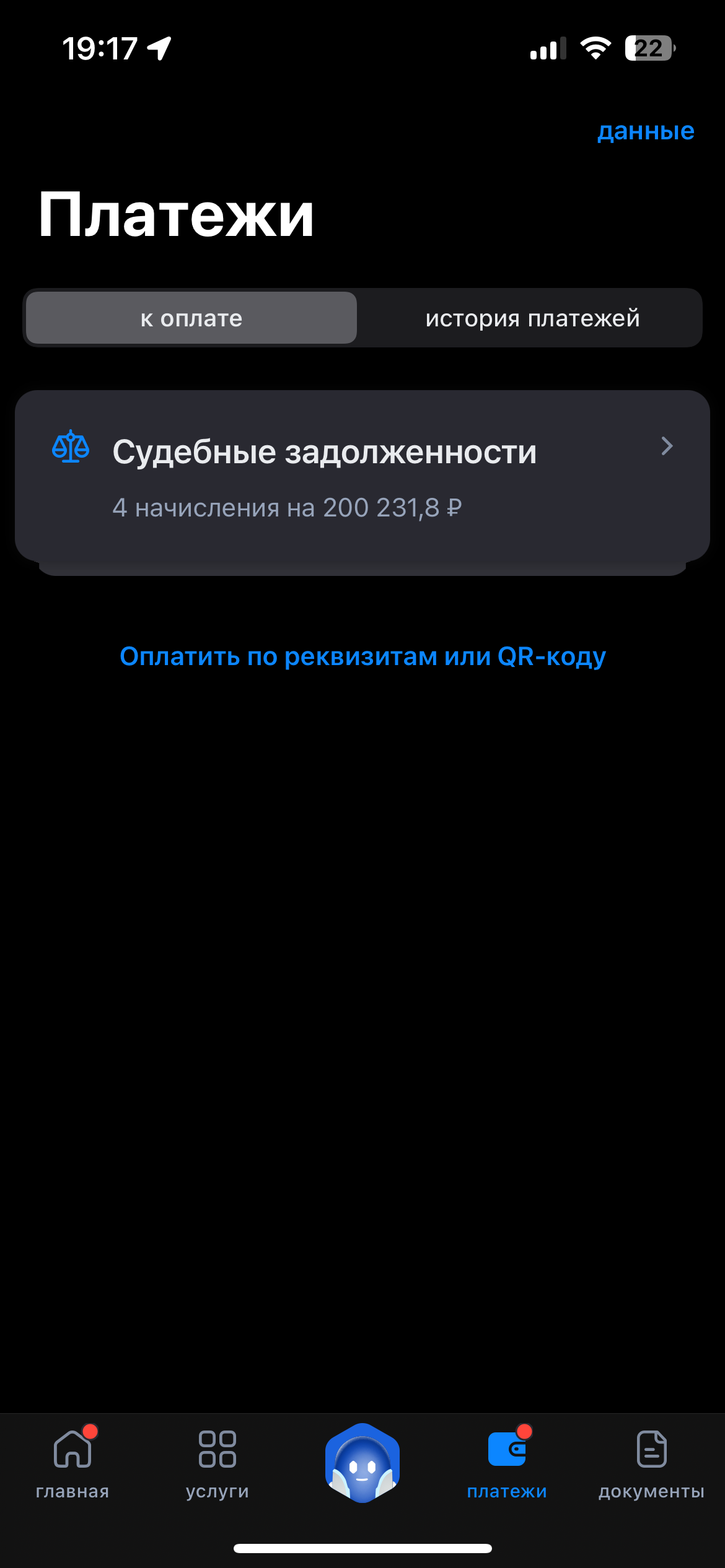The image size is (725, 1568).
Task: Click the scales icon next to Судебные задолженности
Action: (70, 446)
